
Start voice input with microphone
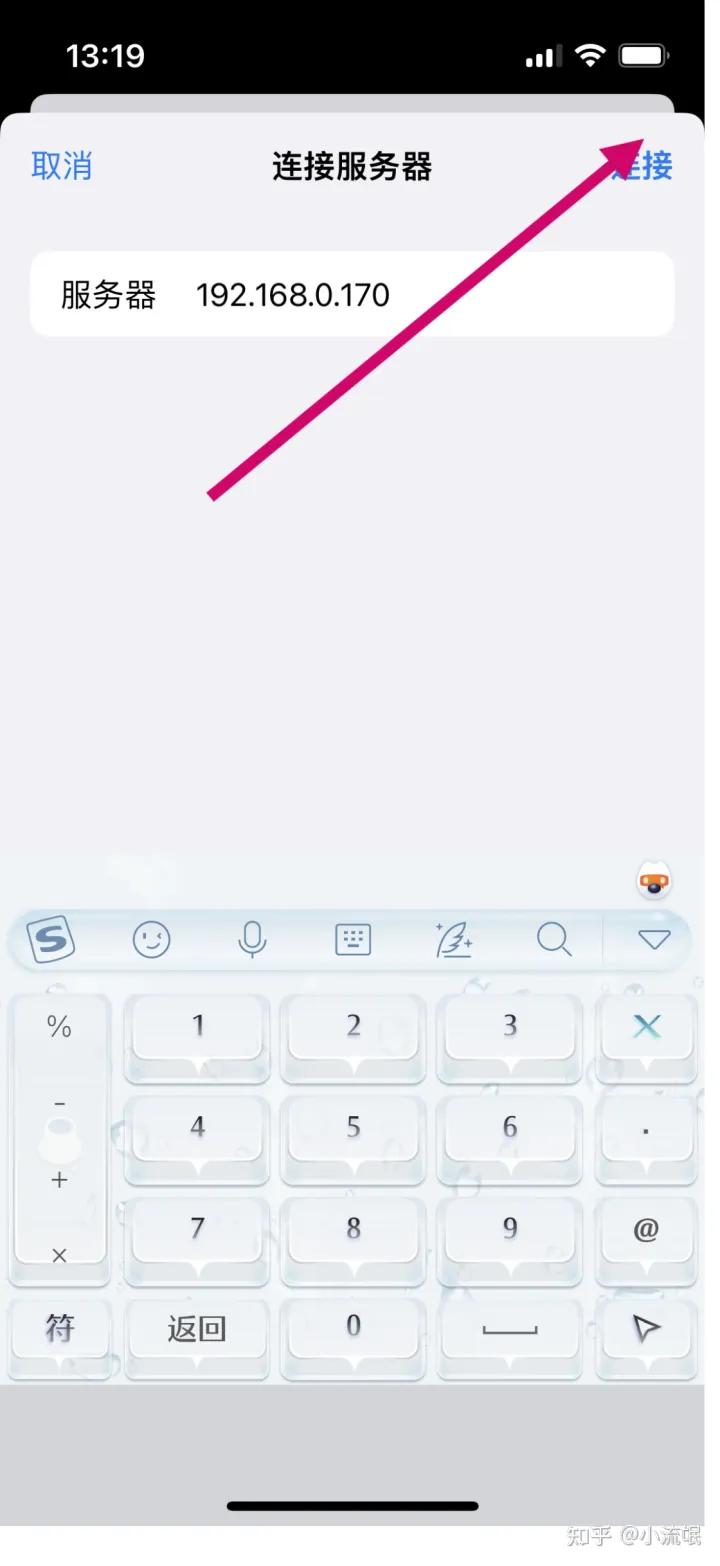coord(252,939)
